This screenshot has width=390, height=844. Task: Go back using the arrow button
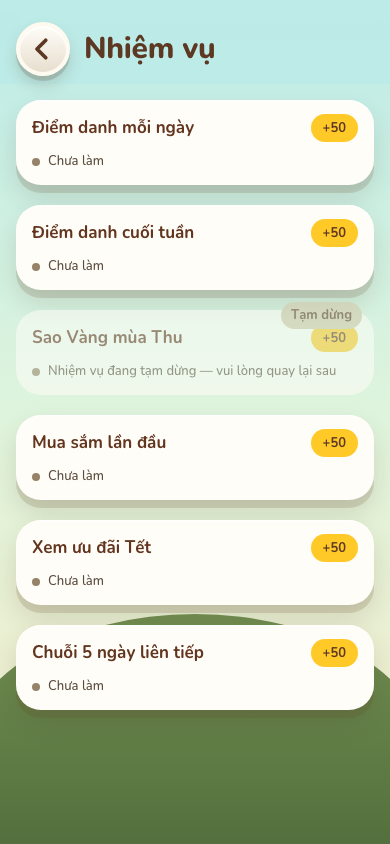43,49
